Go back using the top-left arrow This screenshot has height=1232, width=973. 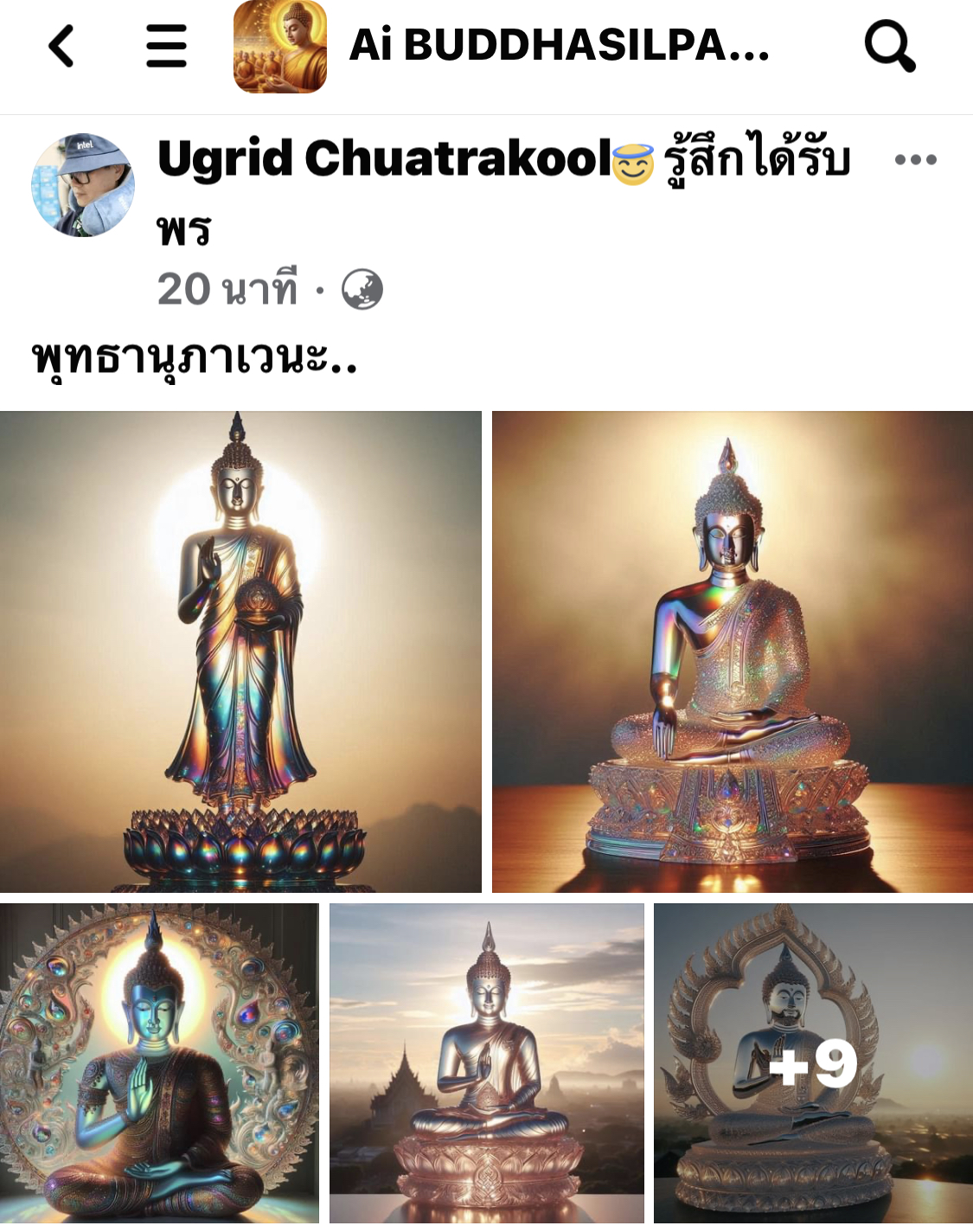(61, 46)
